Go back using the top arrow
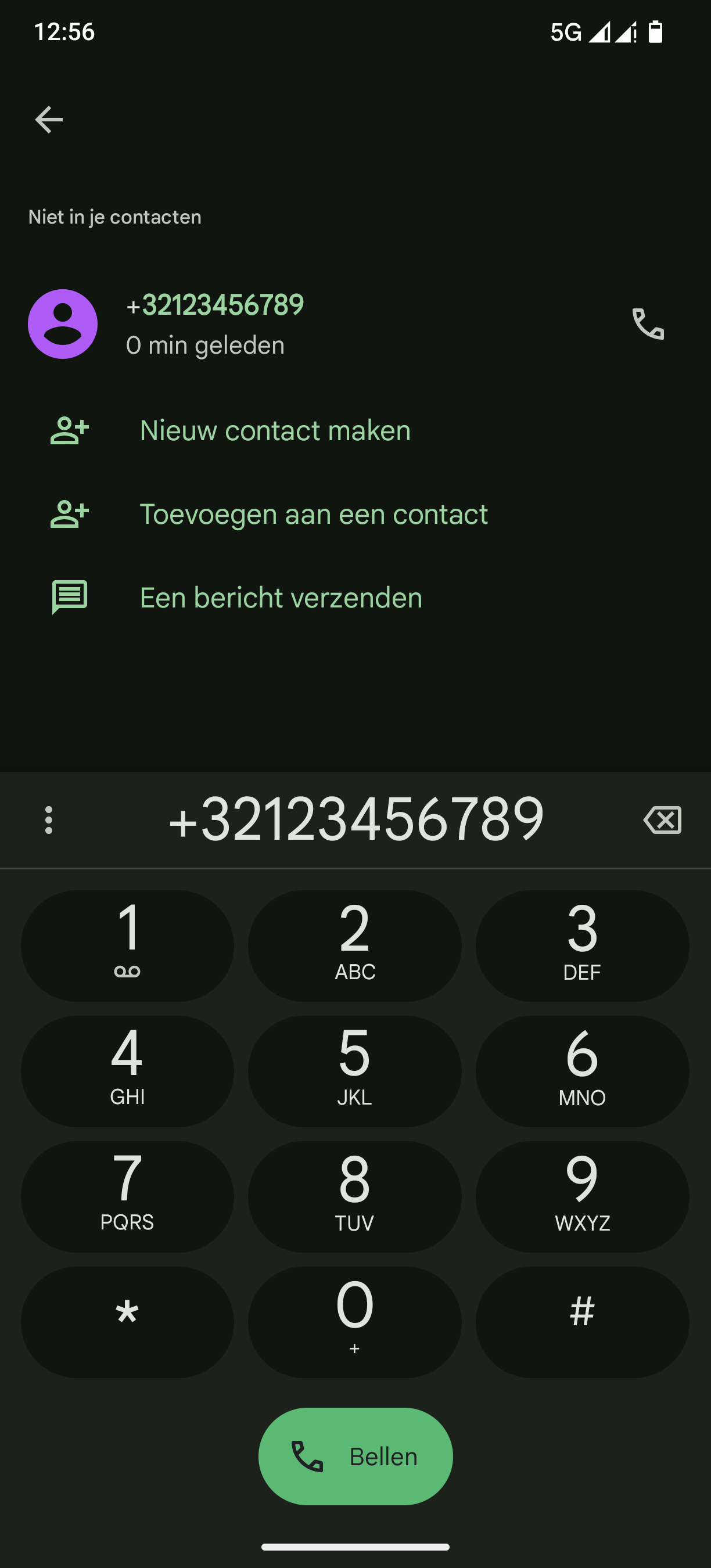711x1568 pixels. coord(49,119)
